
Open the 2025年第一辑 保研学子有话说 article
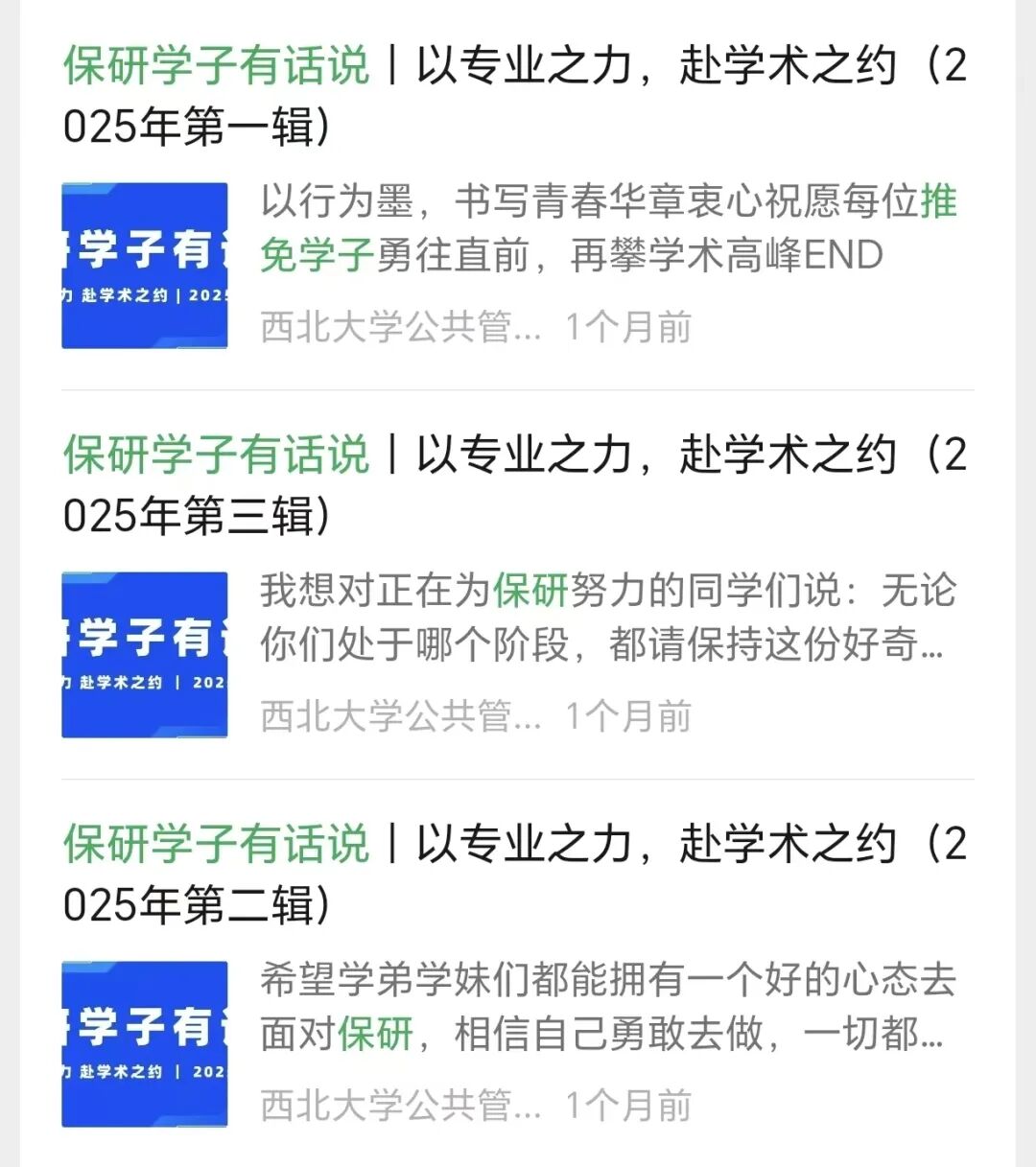click(514, 95)
